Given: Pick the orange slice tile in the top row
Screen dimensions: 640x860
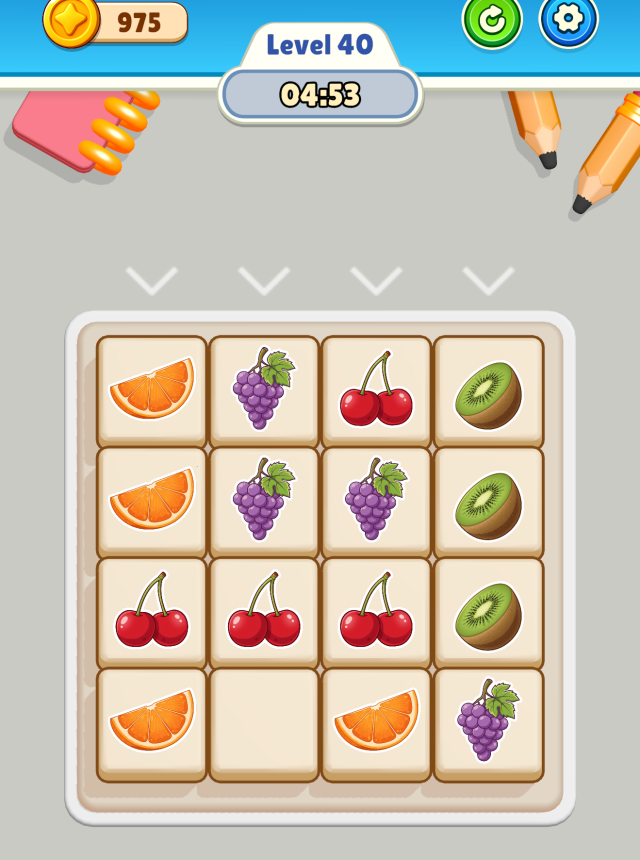Looking at the screenshot, I should (x=152, y=391).
